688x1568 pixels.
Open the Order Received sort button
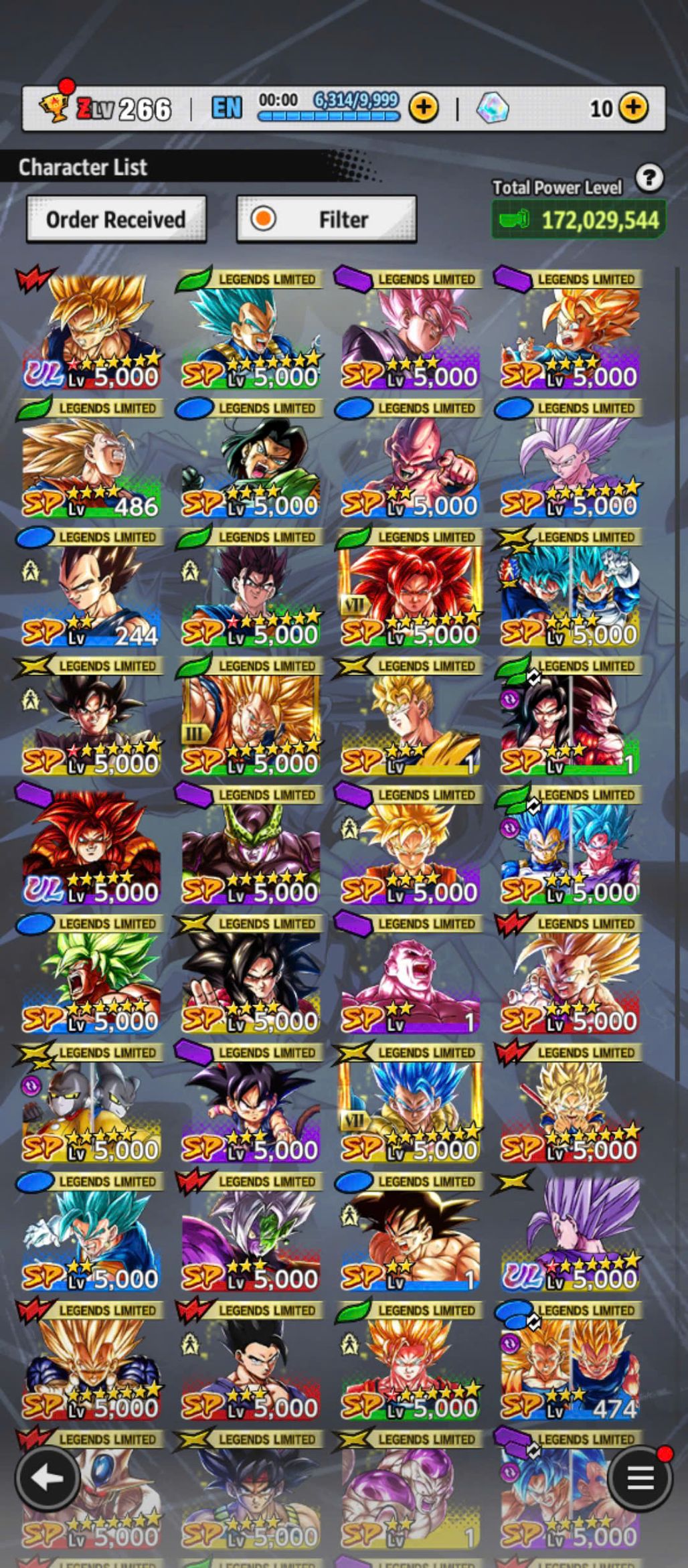(116, 220)
